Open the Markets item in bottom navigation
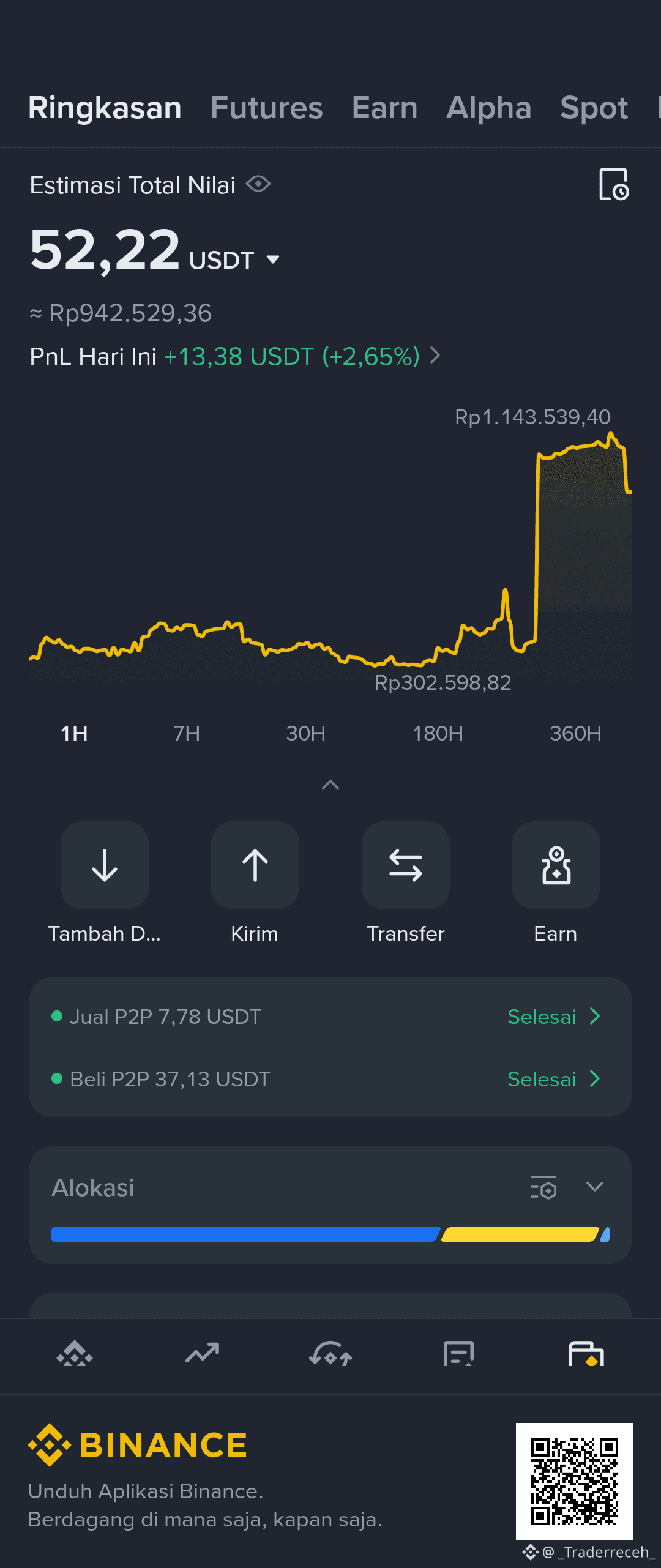 click(203, 1353)
